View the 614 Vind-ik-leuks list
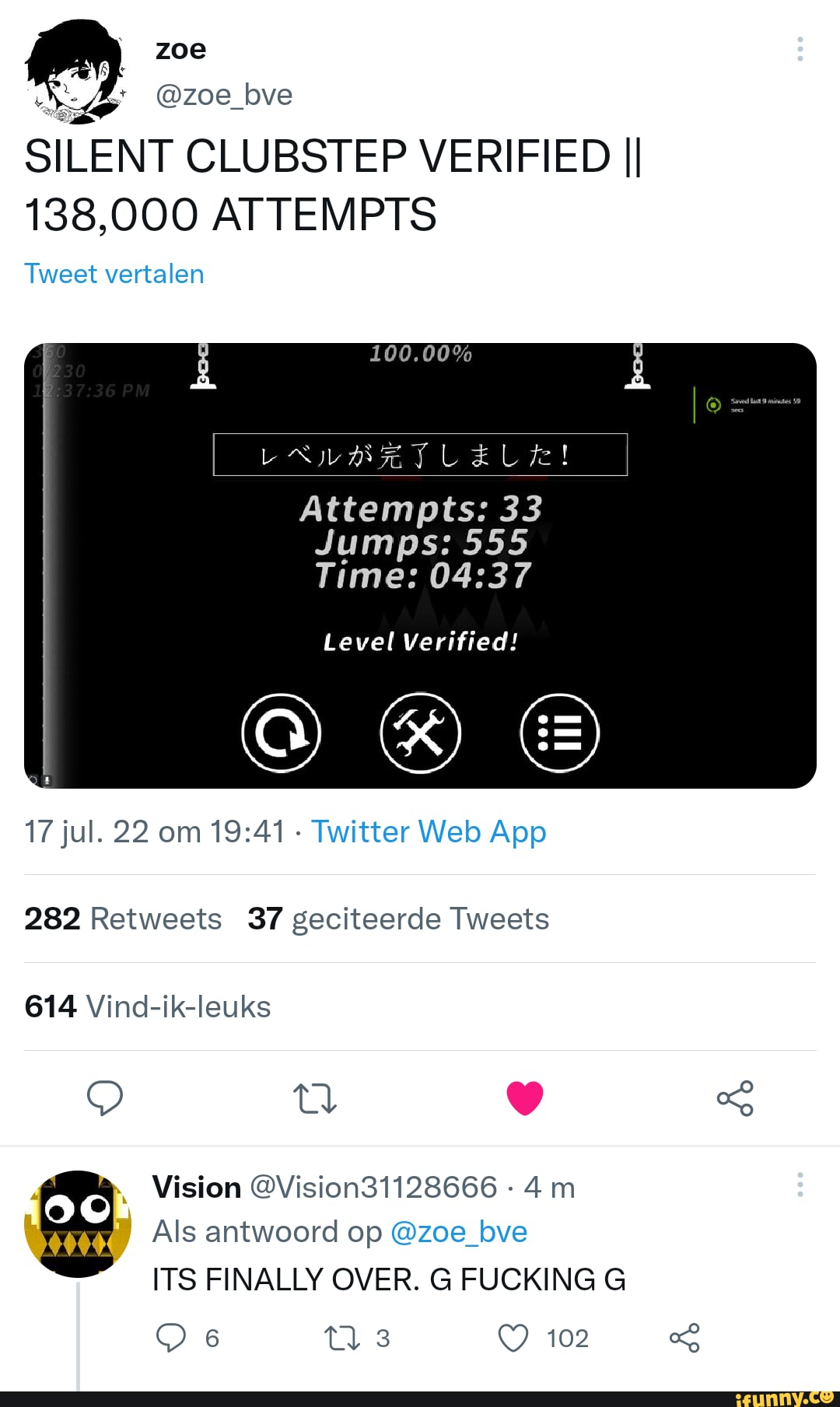The width and height of the screenshot is (840, 1407). [148, 1006]
